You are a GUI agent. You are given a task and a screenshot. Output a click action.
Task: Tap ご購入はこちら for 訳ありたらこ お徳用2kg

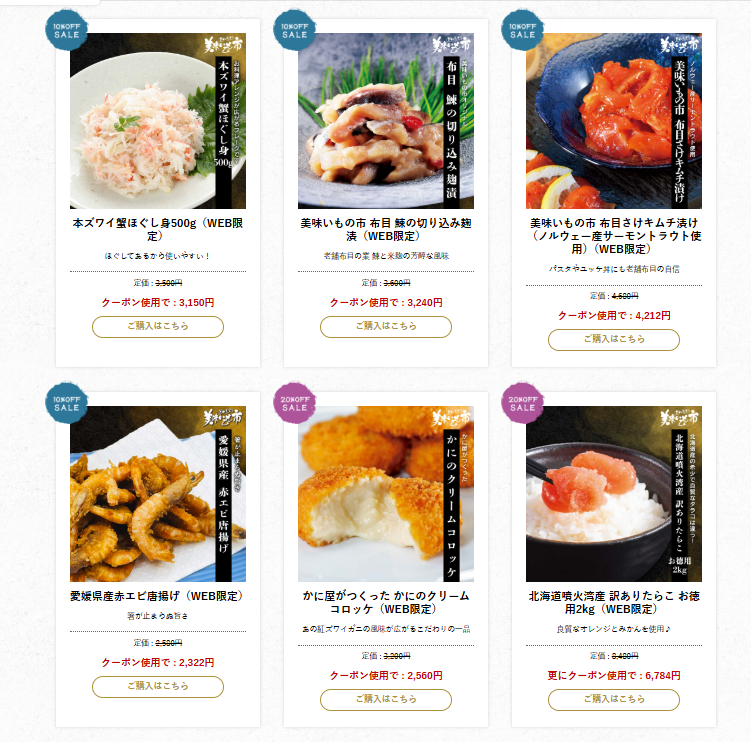614,699
